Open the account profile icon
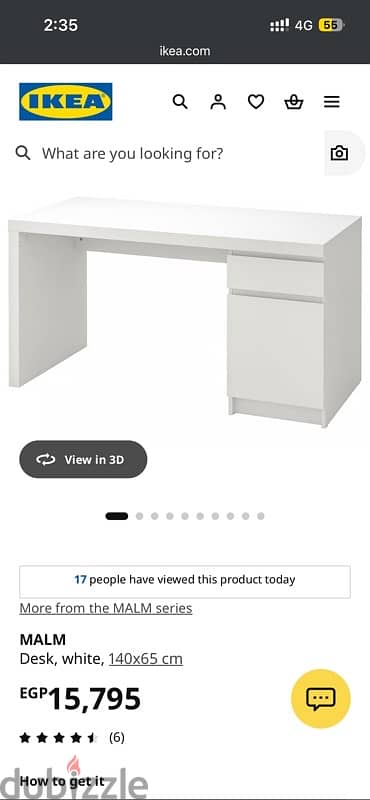 [218, 102]
